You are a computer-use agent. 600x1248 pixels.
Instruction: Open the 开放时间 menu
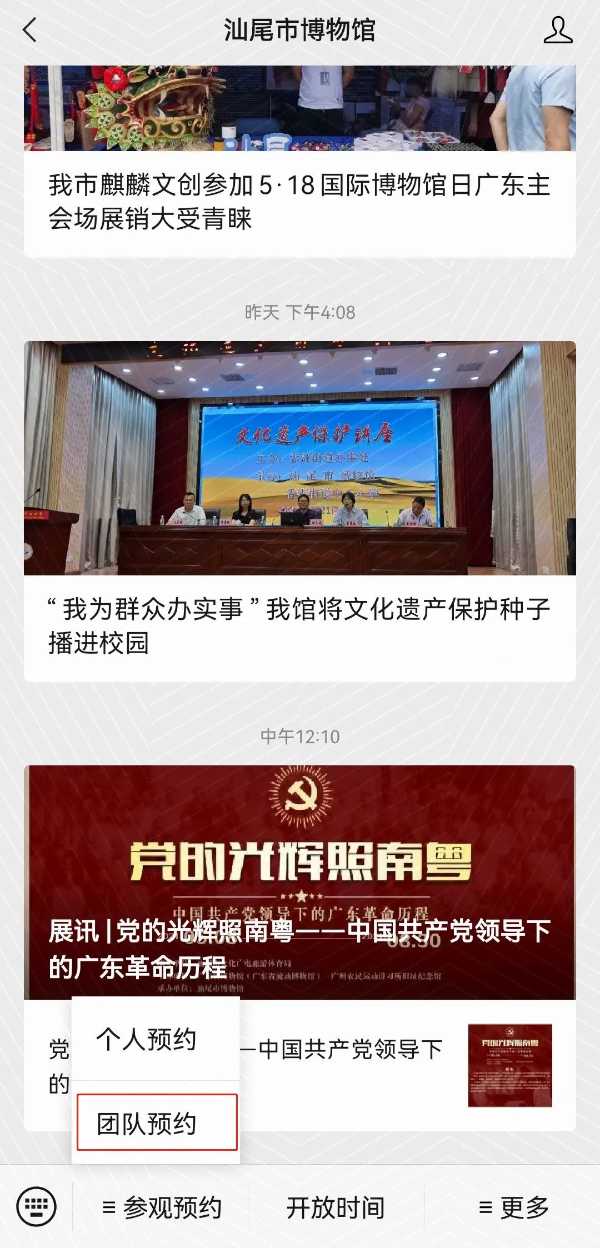click(335, 1208)
